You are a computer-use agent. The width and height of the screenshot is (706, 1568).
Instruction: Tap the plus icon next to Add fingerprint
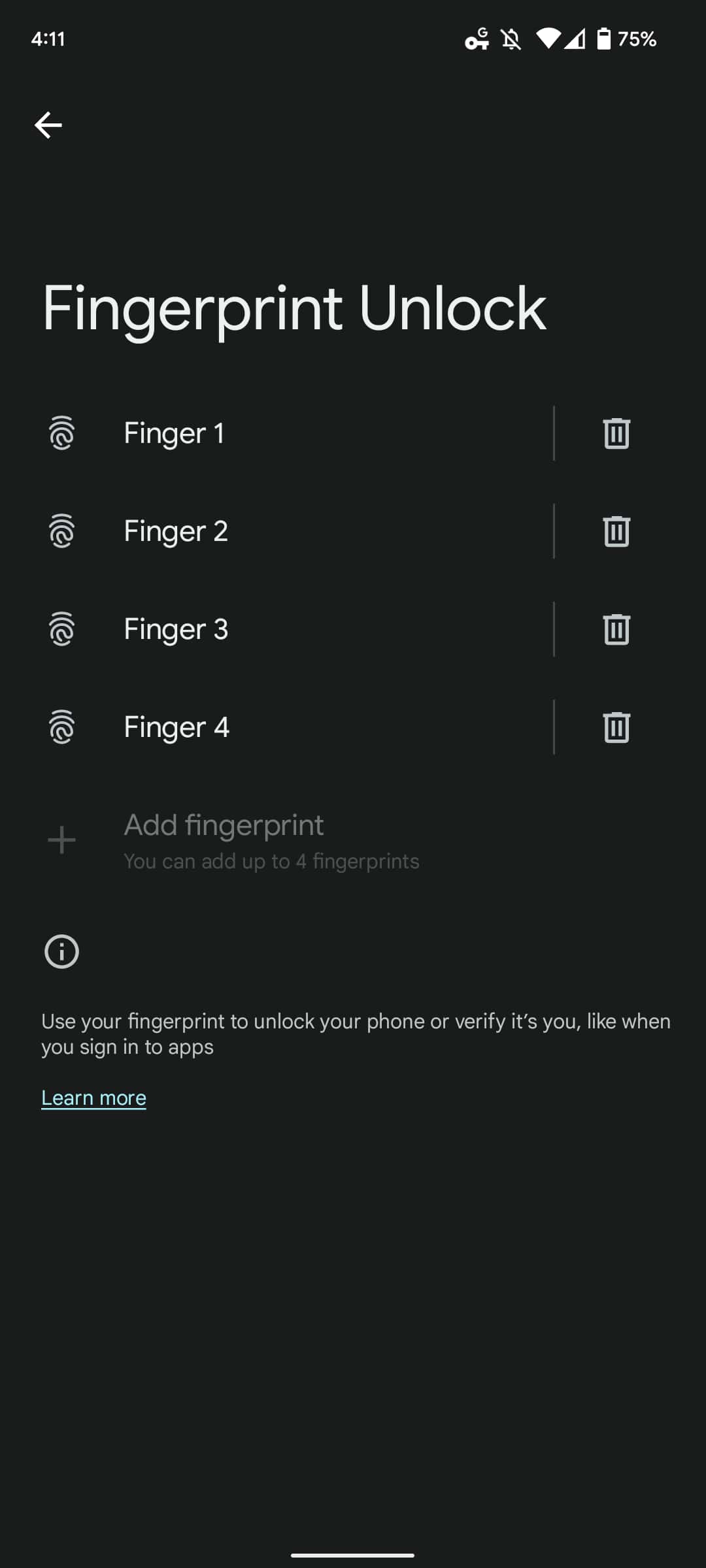click(61, 840)
